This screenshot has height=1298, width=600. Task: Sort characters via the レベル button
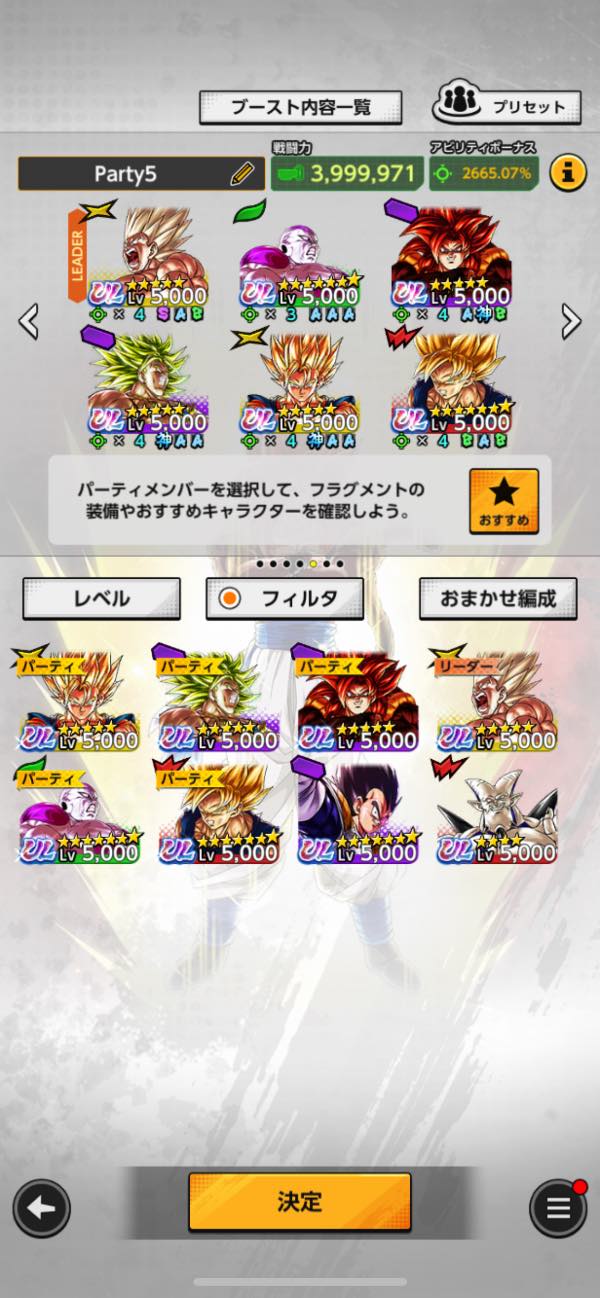(101, 599)
